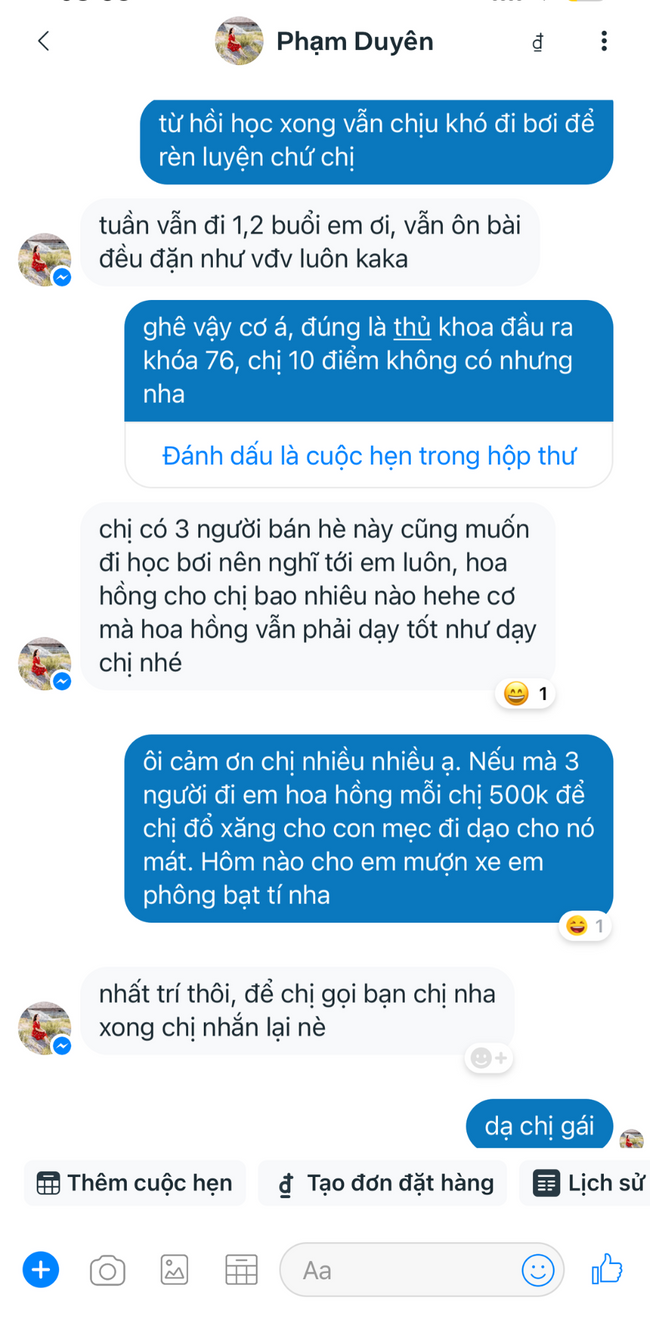This screenshot has width=650, height=1333.
Task: Open the blue plus attachments button
Action: pyautogui.click(x=41, y=1270)
